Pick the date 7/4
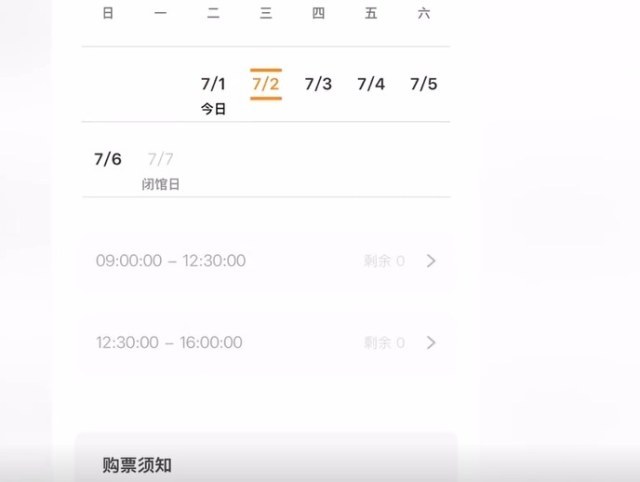This screenshot has width=640, height=482. [x=371, y=84]
